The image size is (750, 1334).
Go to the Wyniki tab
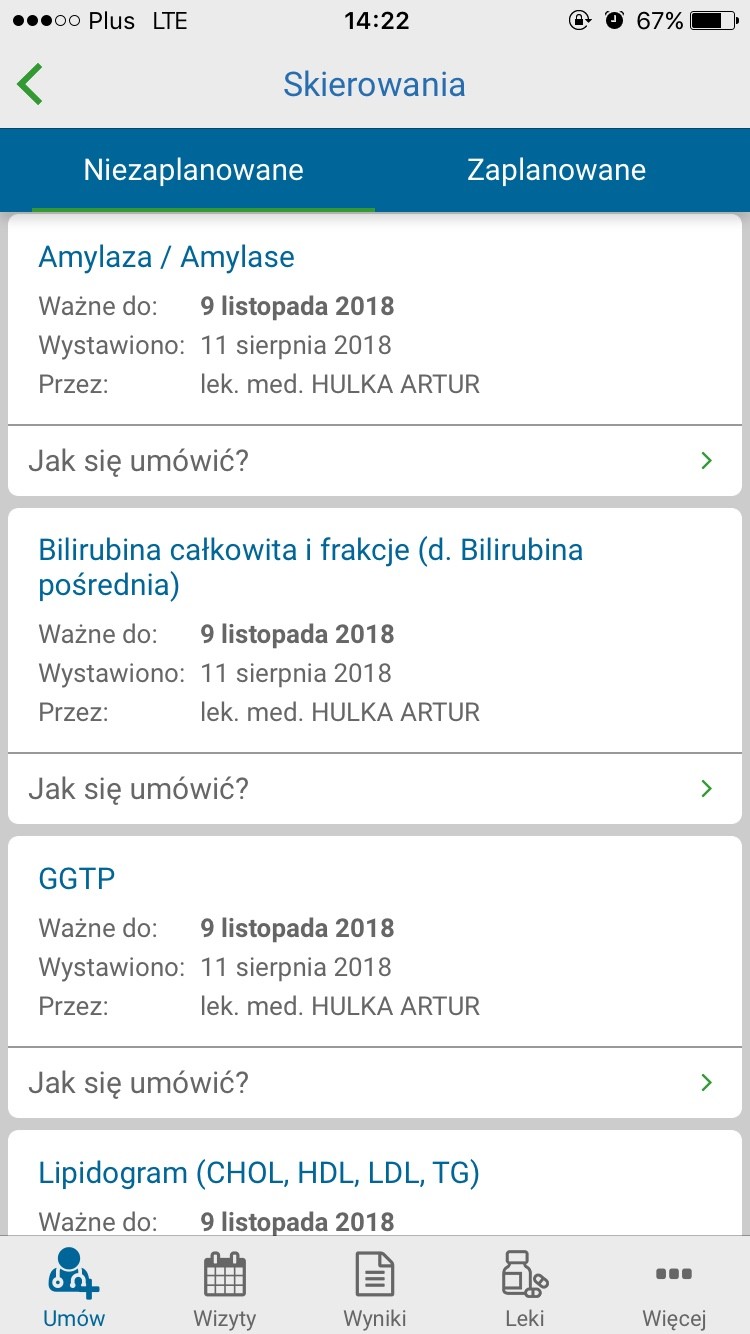click(x=374, y=1288)
